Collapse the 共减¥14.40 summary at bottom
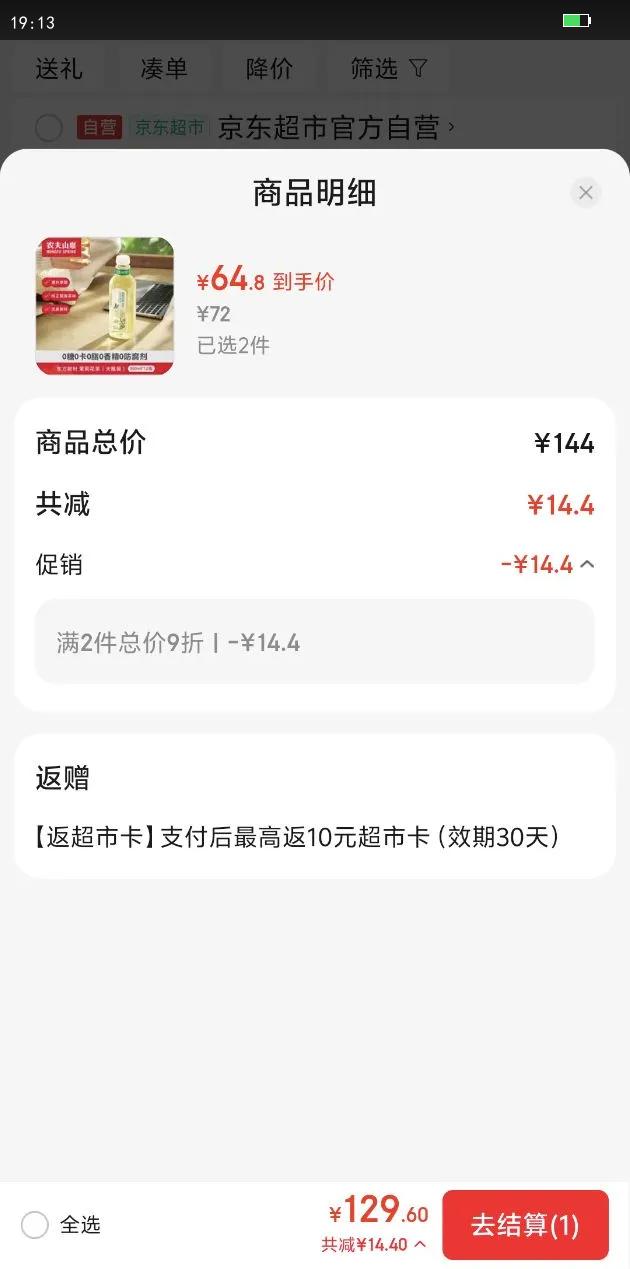Screen dimensions: 630x1269 [420, 1245]
